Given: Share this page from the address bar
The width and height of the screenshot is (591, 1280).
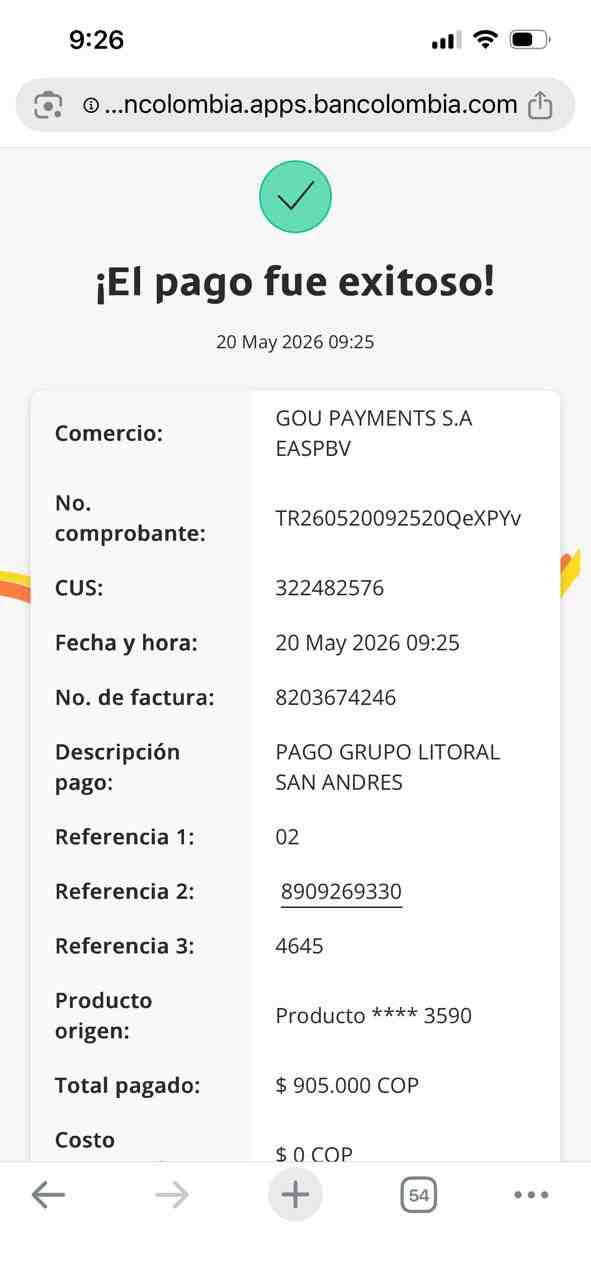Looking at the screenshot, I should (541, 105).
